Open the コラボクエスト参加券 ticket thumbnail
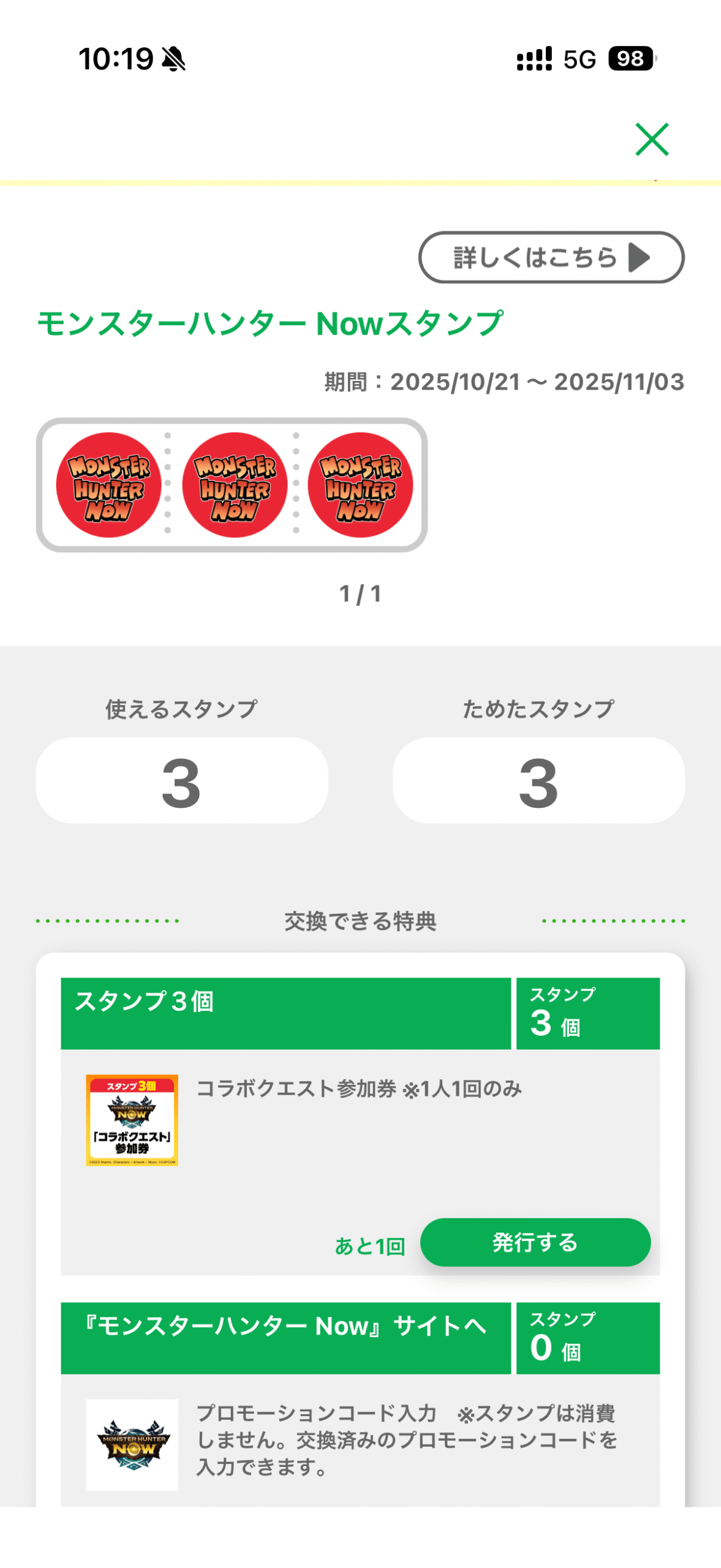Image resolution: width=721 pixels, height=1568 pixels. tap(132, 1120)
